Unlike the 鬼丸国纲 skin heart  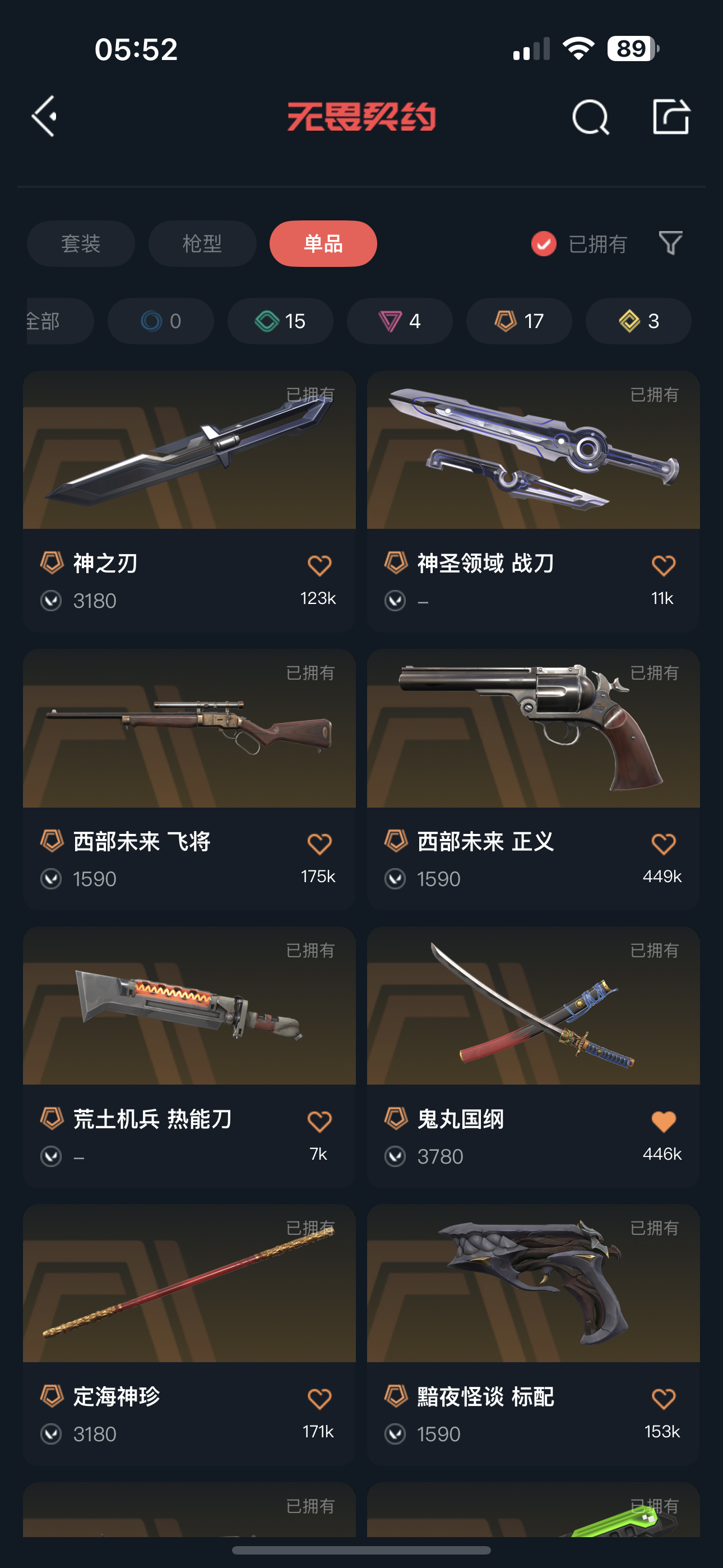pyautogui.click(x=662, y=1121)
